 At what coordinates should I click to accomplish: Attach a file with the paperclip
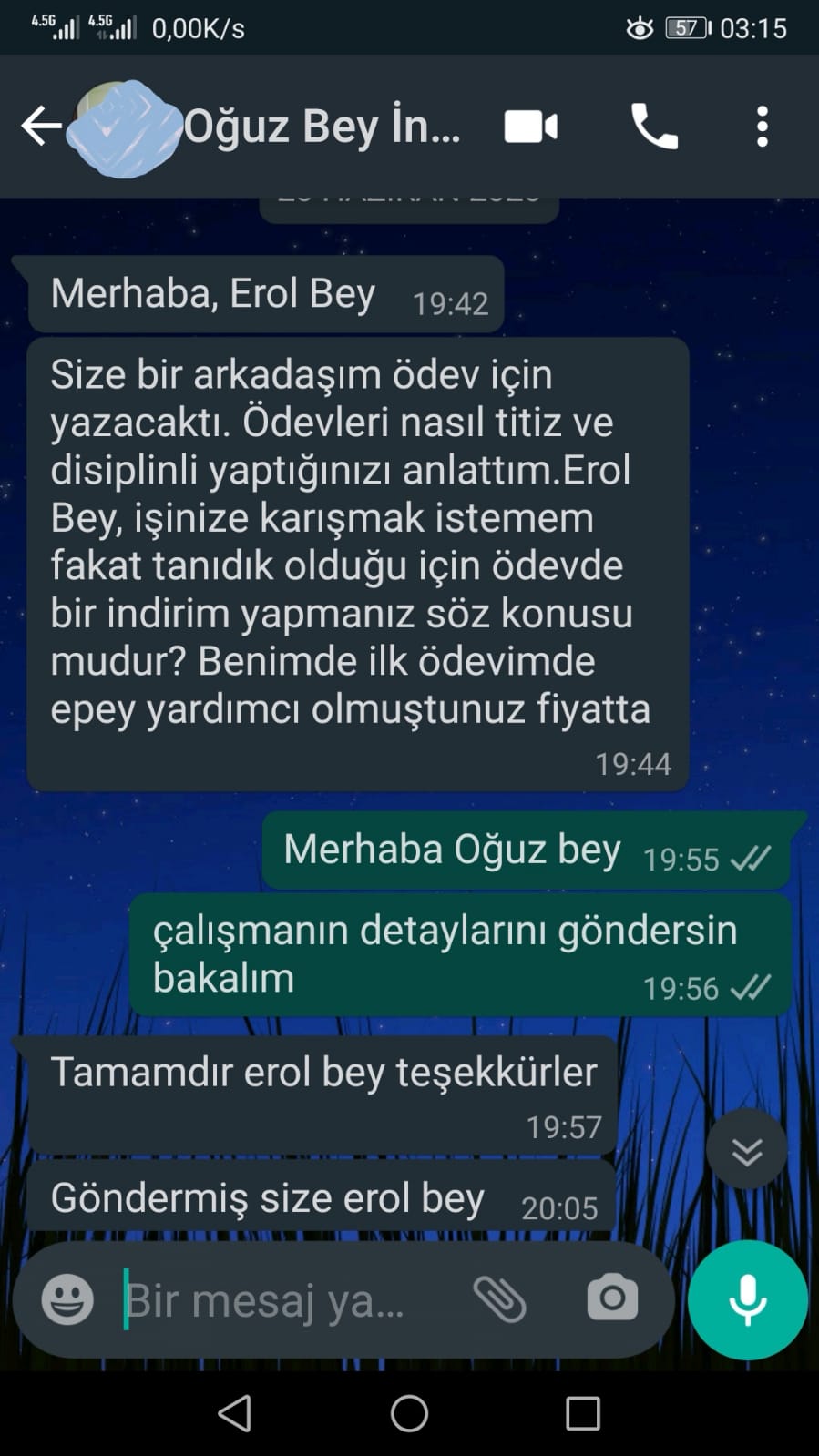pos(500,1298)
